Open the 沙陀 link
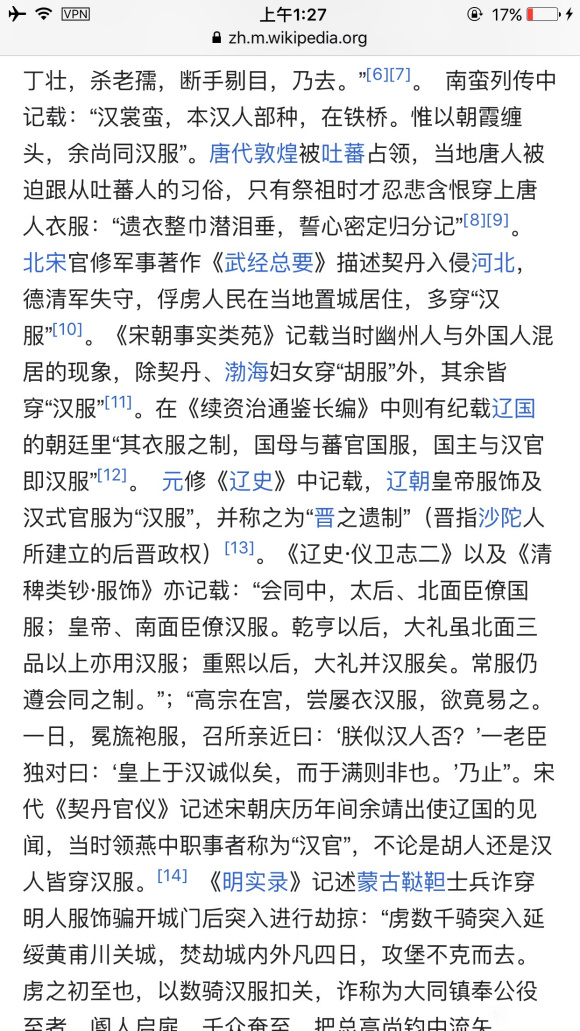The height and width of the screenshot is (1031, 580). coord(500,517)
